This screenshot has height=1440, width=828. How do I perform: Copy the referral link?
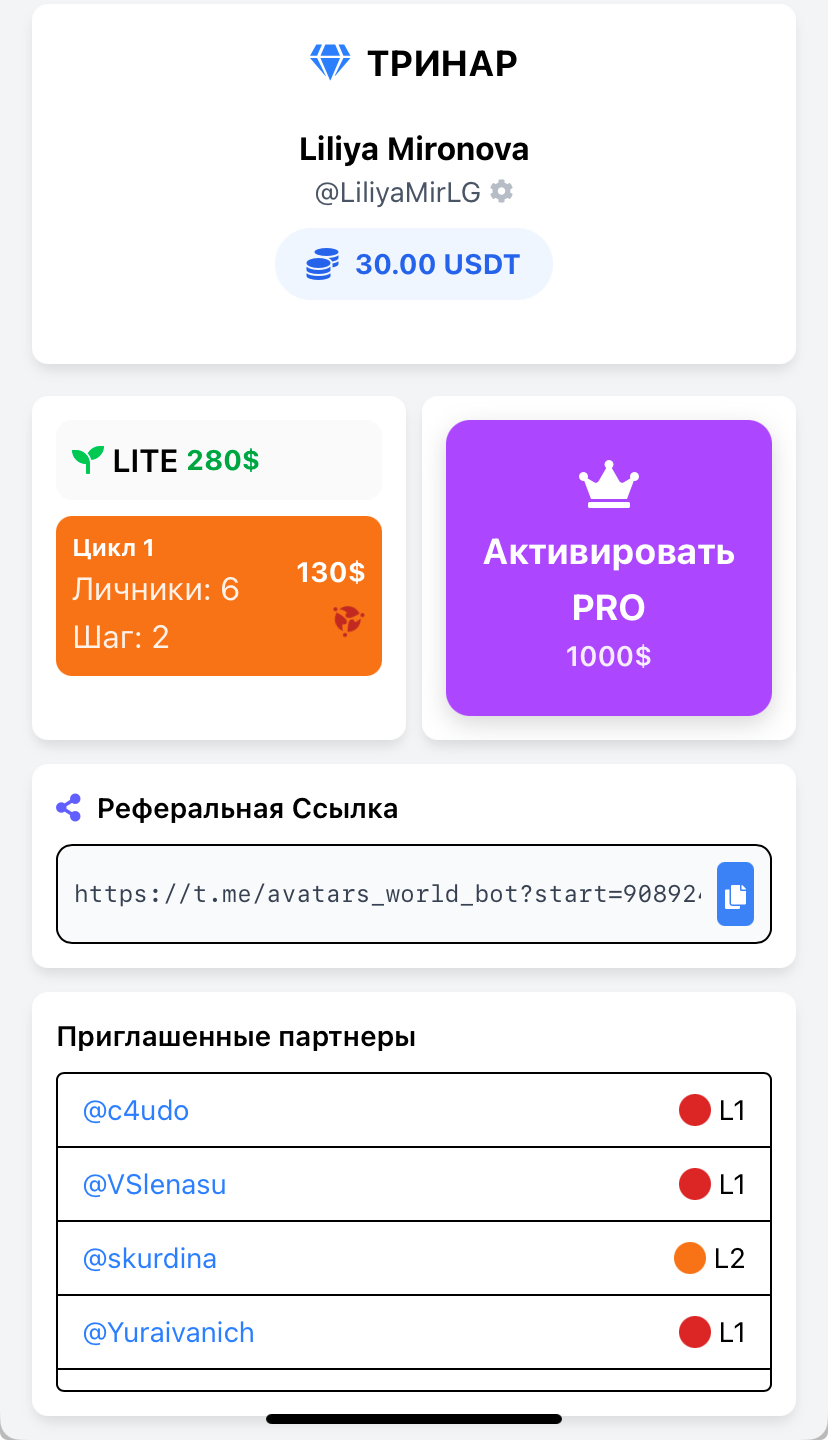coord(735,895)
